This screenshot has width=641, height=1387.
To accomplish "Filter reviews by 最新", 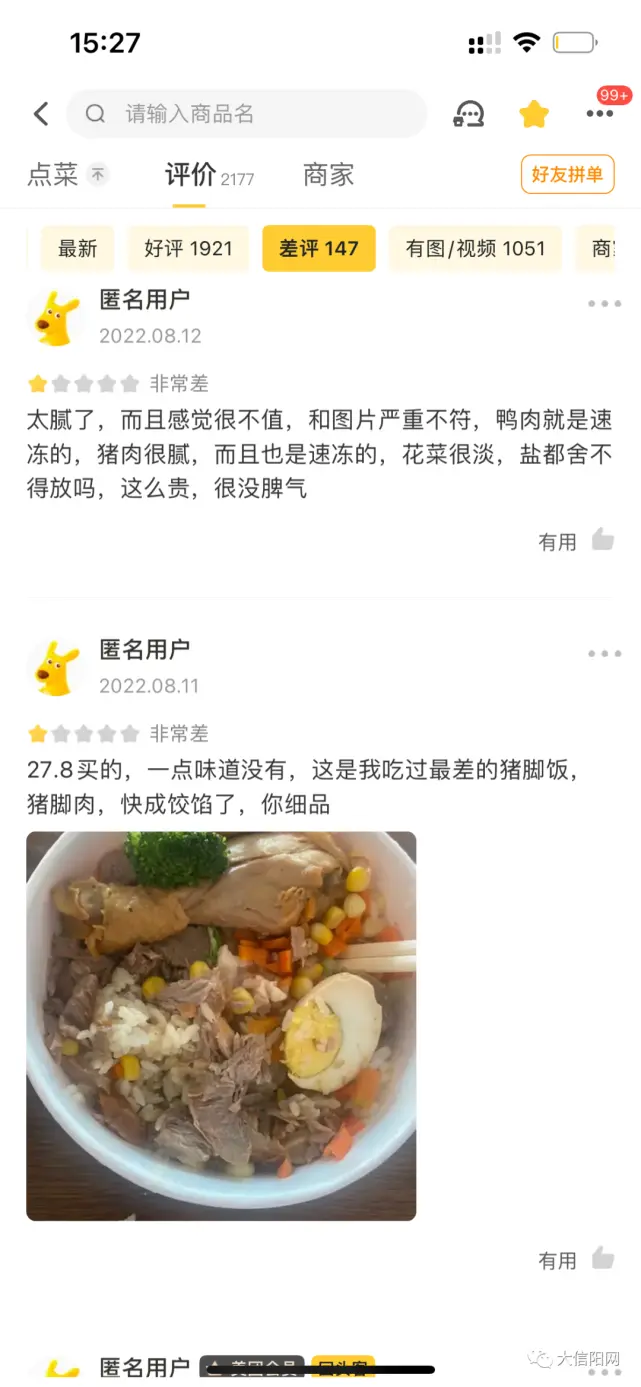I will [77, 249].
